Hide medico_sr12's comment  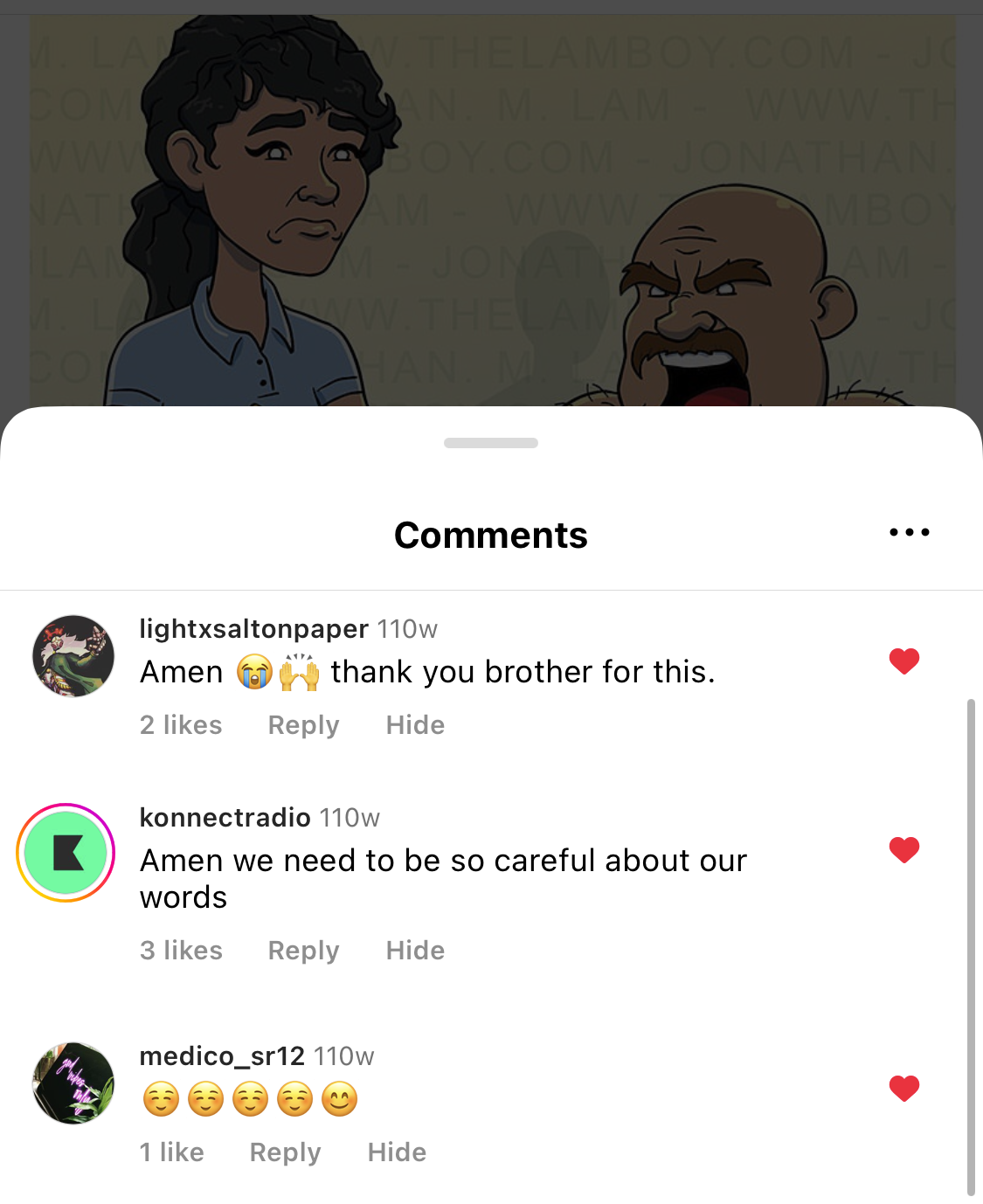(x=397, y=1152)
